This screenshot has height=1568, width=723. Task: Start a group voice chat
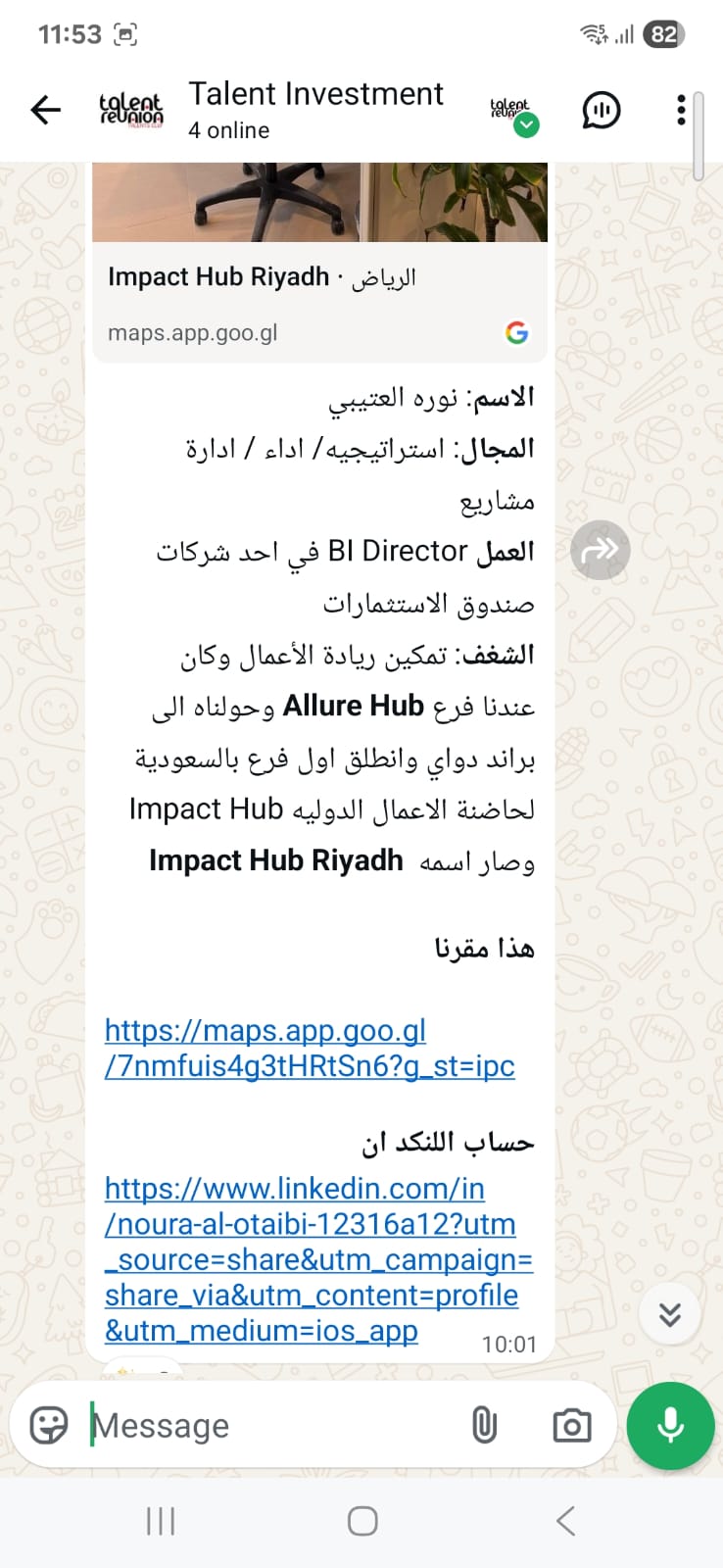(x=601, y=110)
